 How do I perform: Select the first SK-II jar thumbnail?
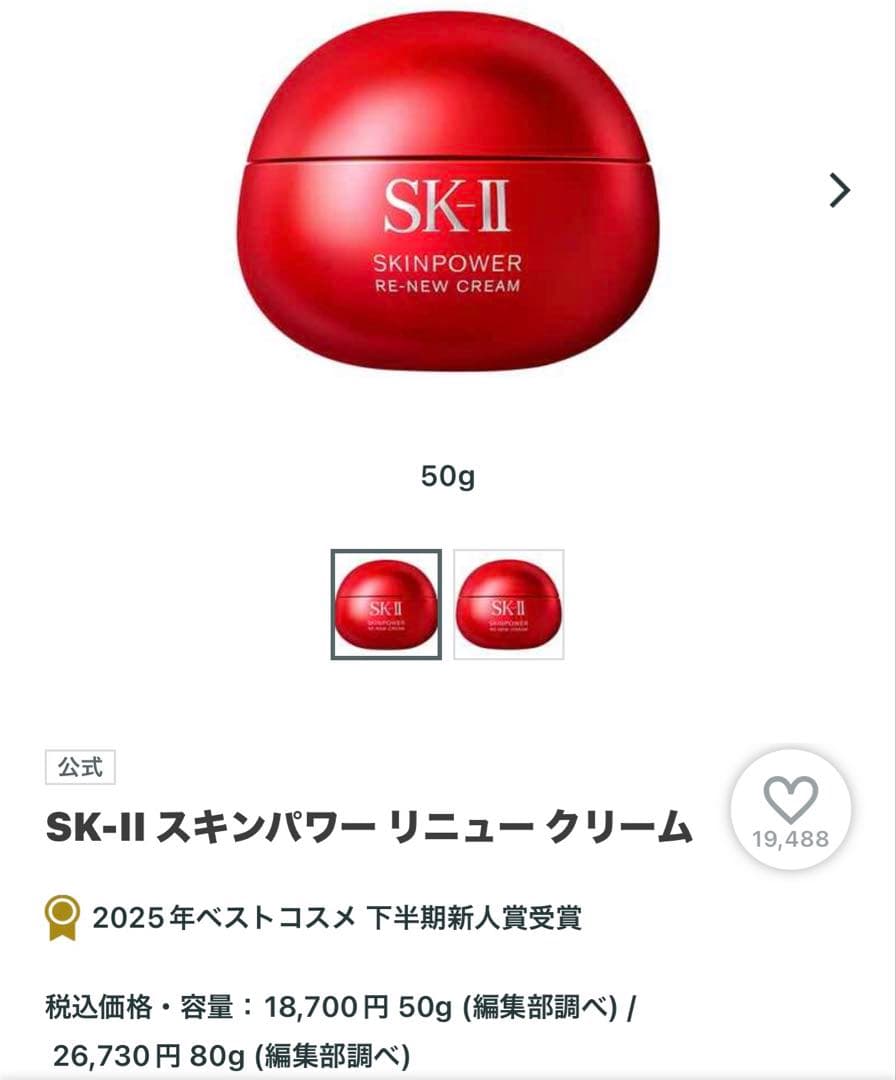pos(386,604)
